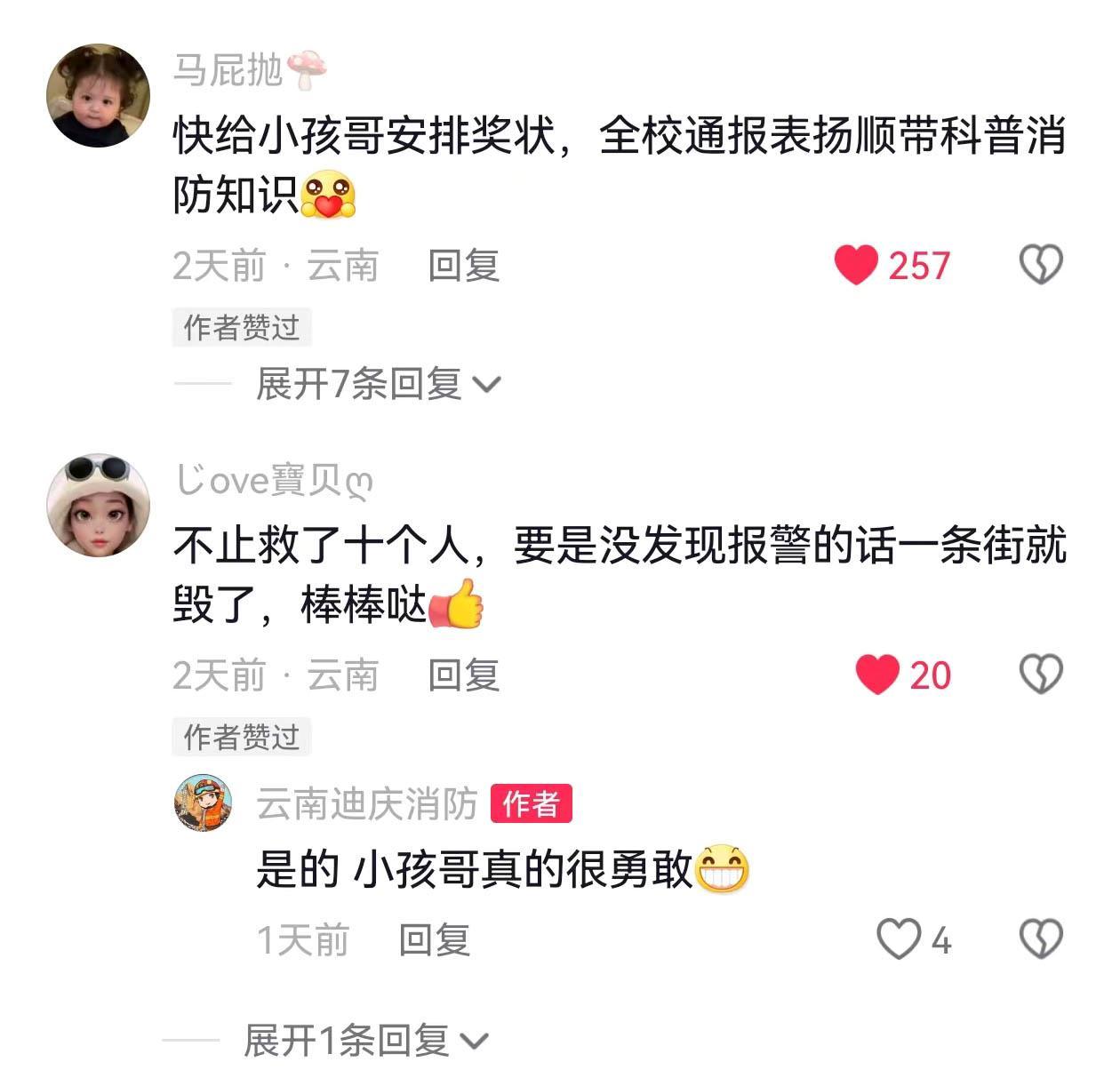1120x1086 pixels.
Task: Reply to 云南迪庆消防's reply
Action: click(x=434, y=940)
